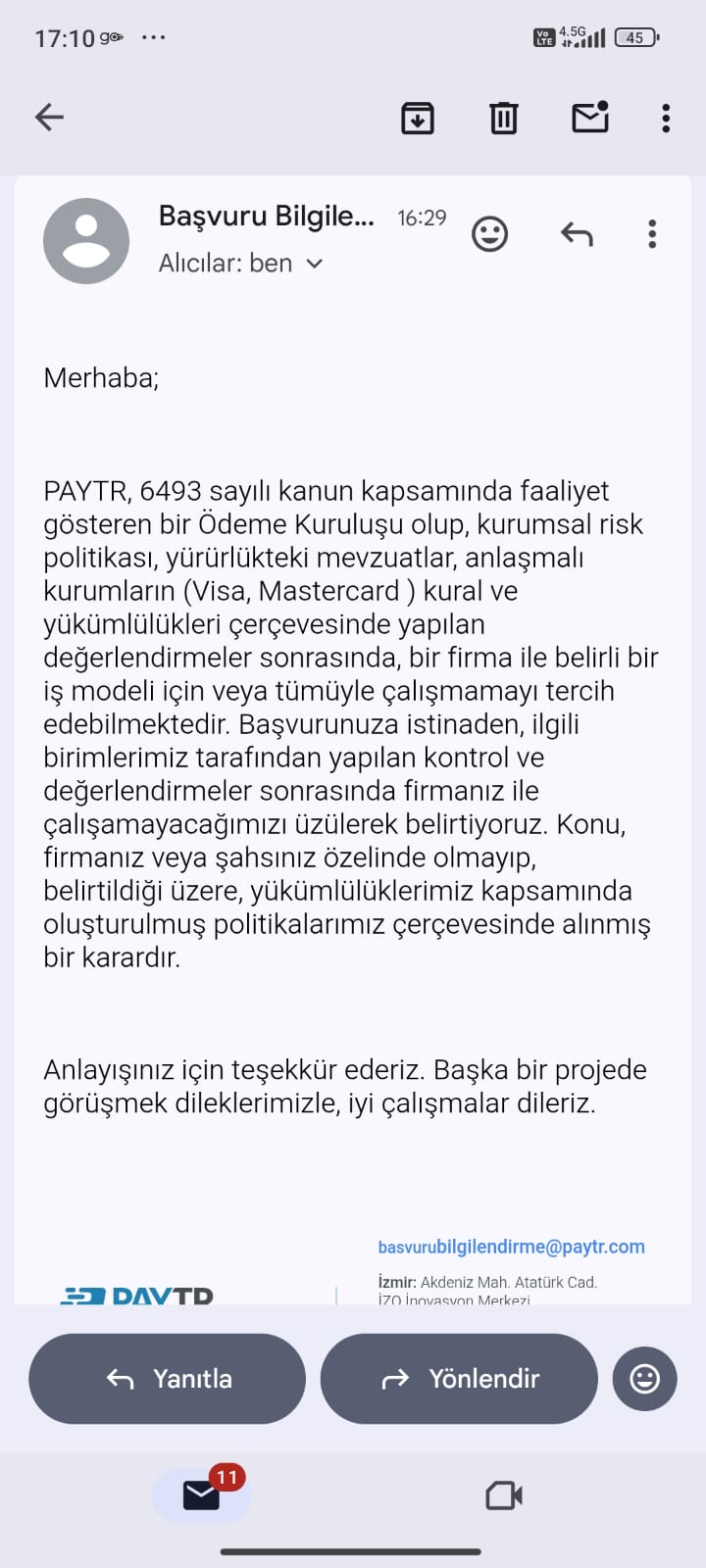
Task: Add an emoji reaction beside the time
Action: click(x=489, y=234)
